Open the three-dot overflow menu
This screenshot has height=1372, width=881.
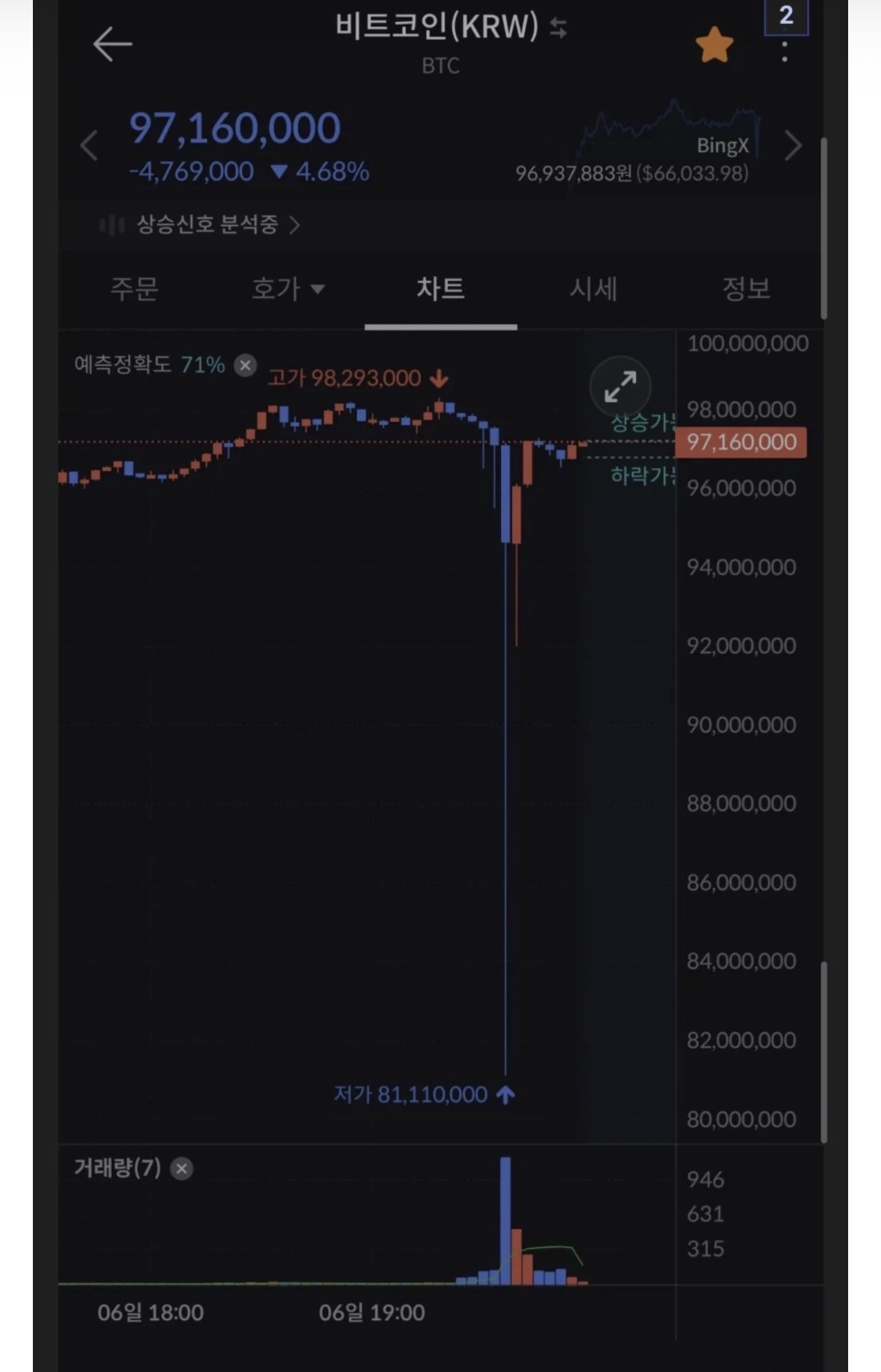(x=785, y=52)
